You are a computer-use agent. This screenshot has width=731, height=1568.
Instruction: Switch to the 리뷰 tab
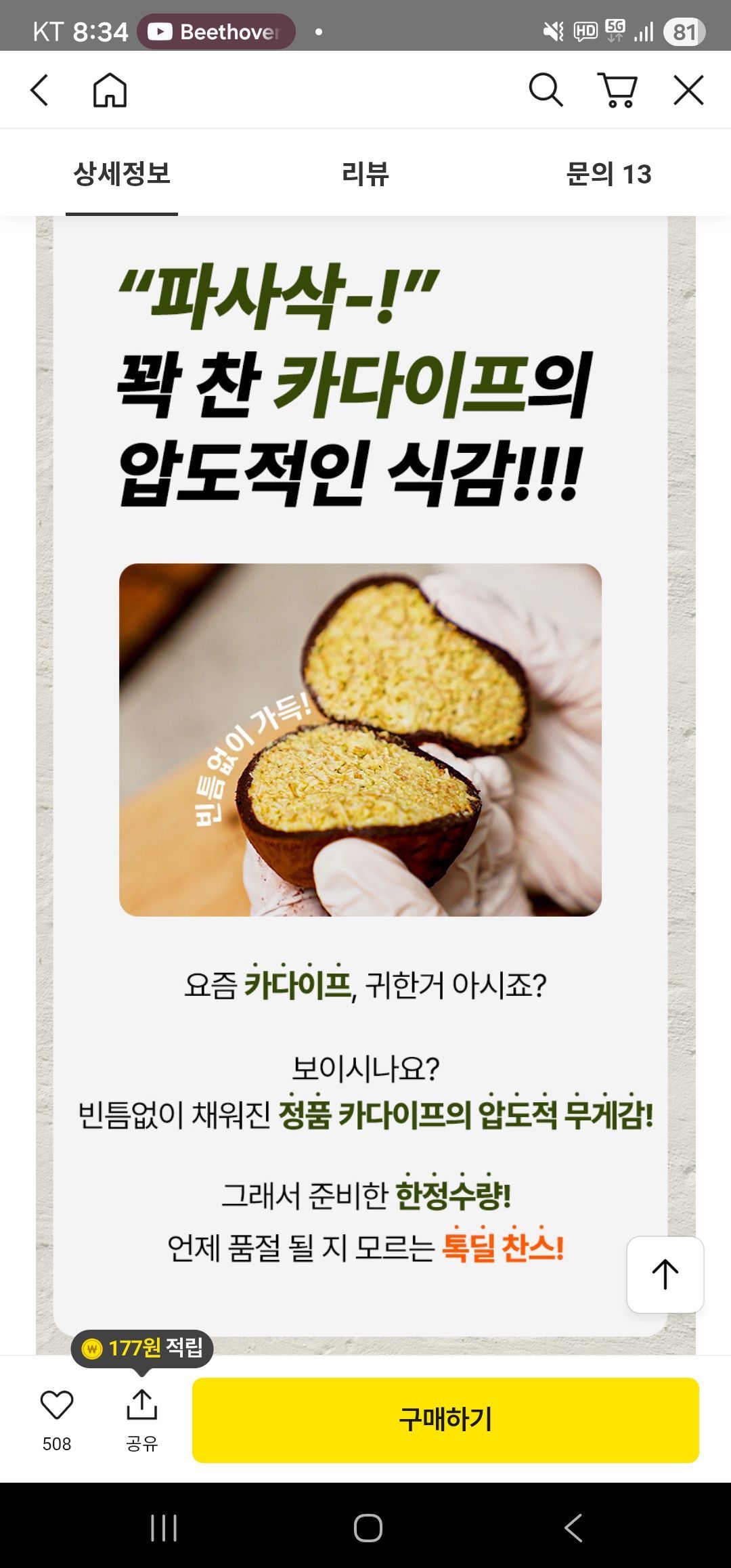pos(365,174)
